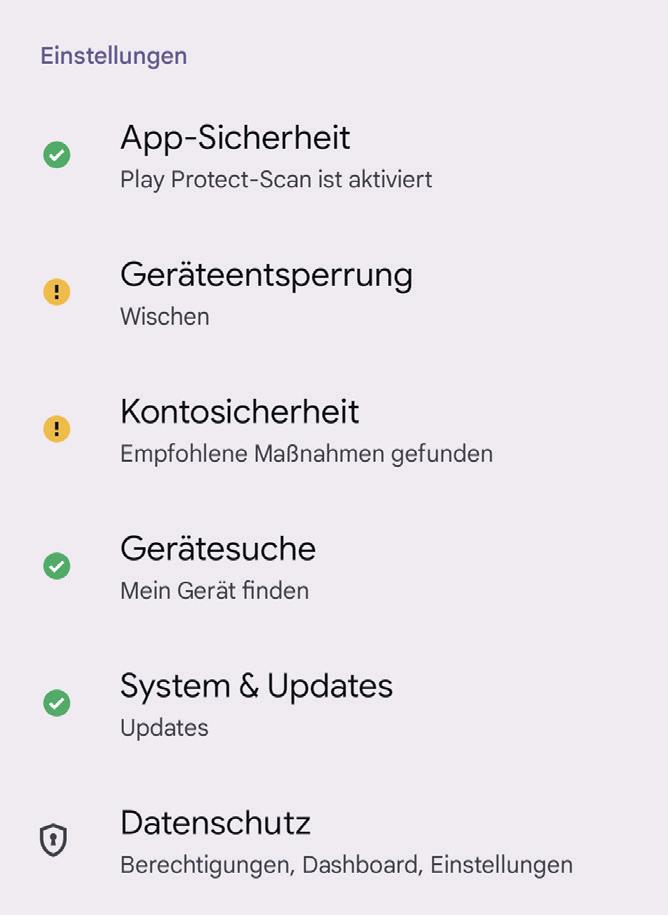Tap the Gerätesuche entry
Viewport: 668px width, 915px height.
[x=218, y=566]
